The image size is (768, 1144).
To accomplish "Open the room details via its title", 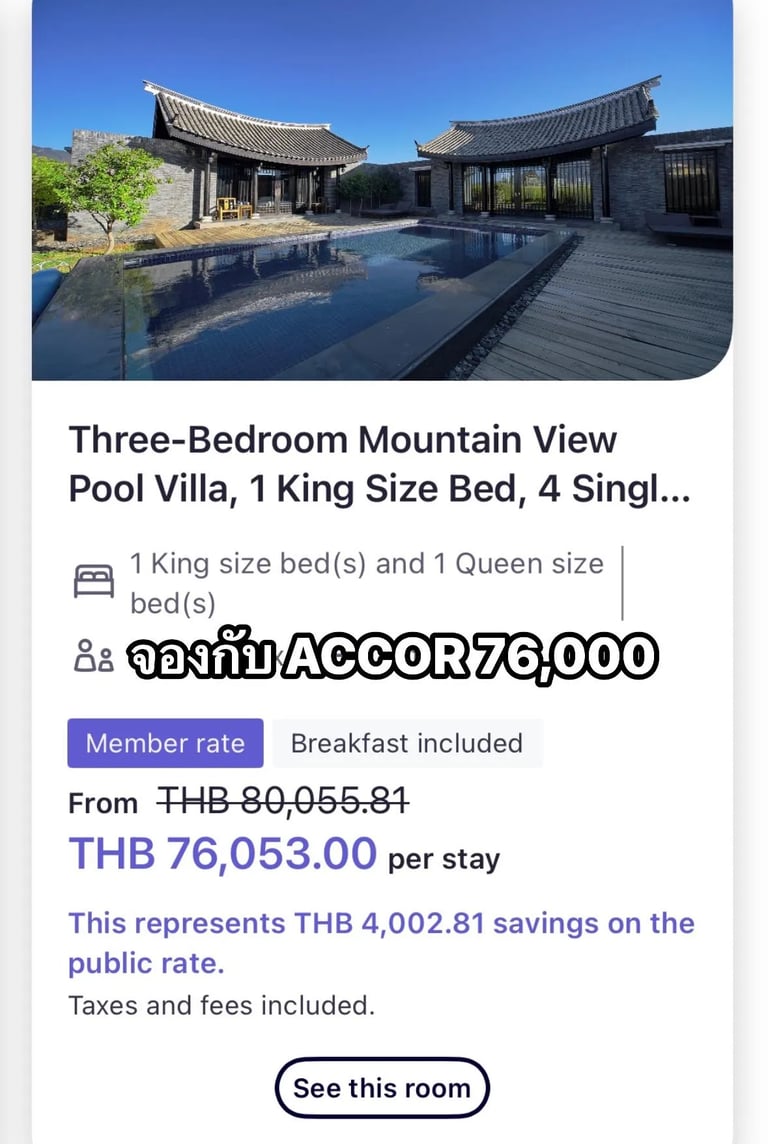I will tap(343, 440).
